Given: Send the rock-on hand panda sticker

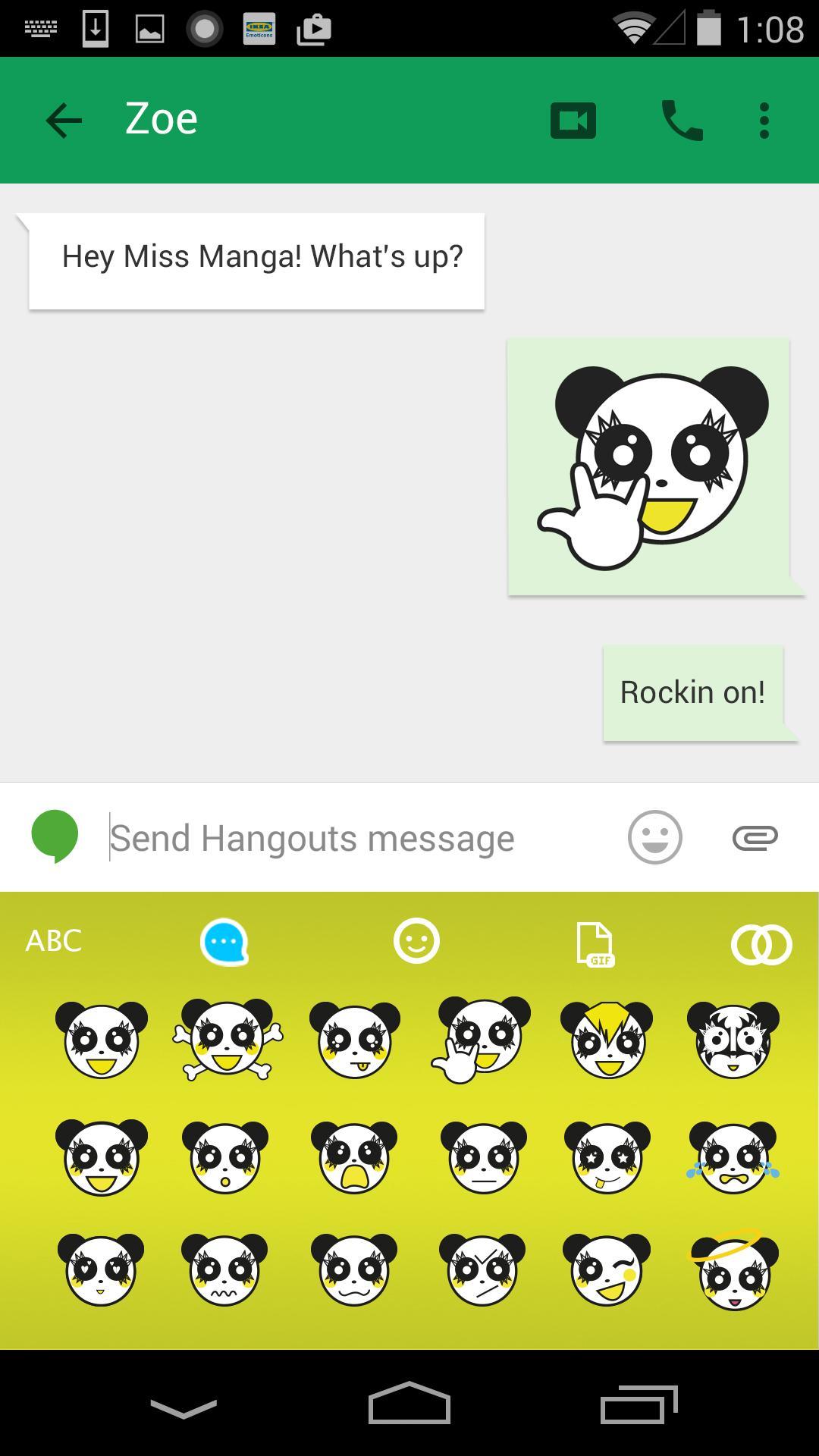Looking at the screenshot, I should click(481, 1039).
